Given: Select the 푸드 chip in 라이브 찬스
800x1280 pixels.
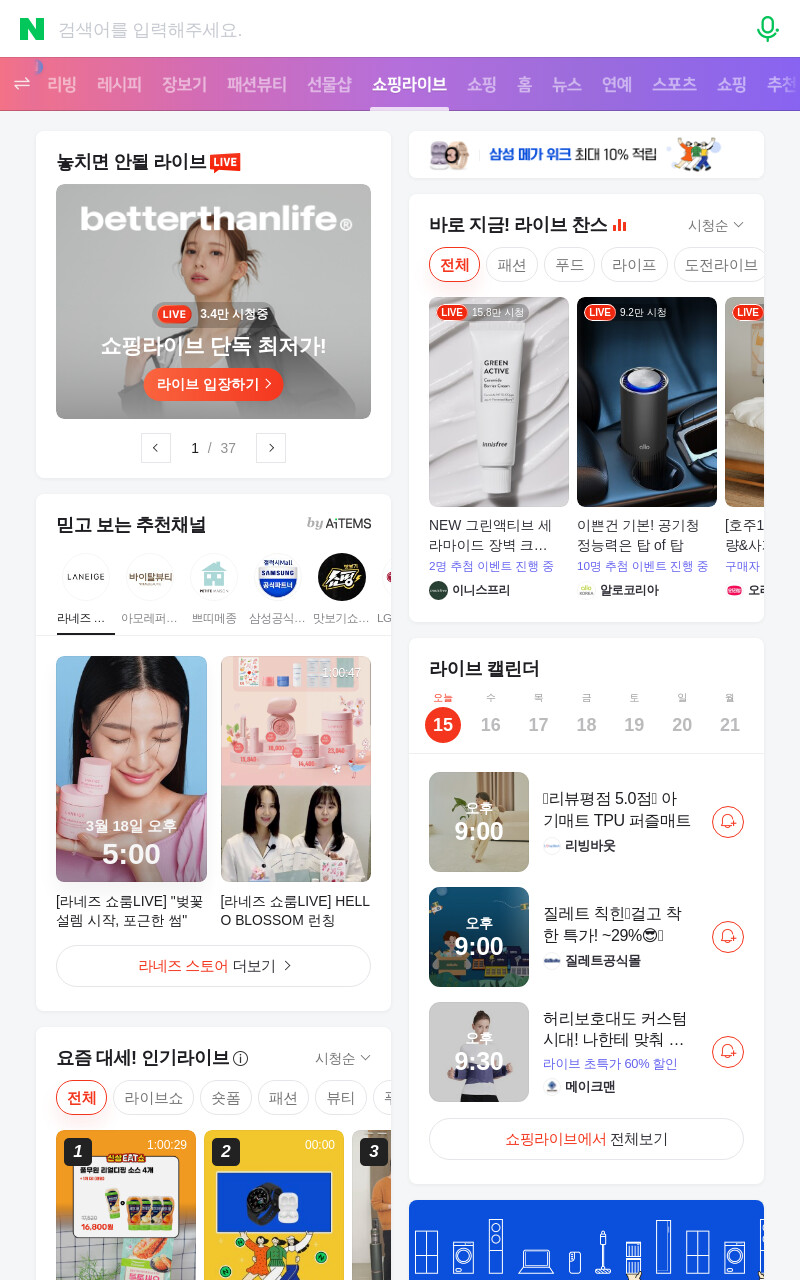Looking at the screenshot, I should click(x=569, y=265).
